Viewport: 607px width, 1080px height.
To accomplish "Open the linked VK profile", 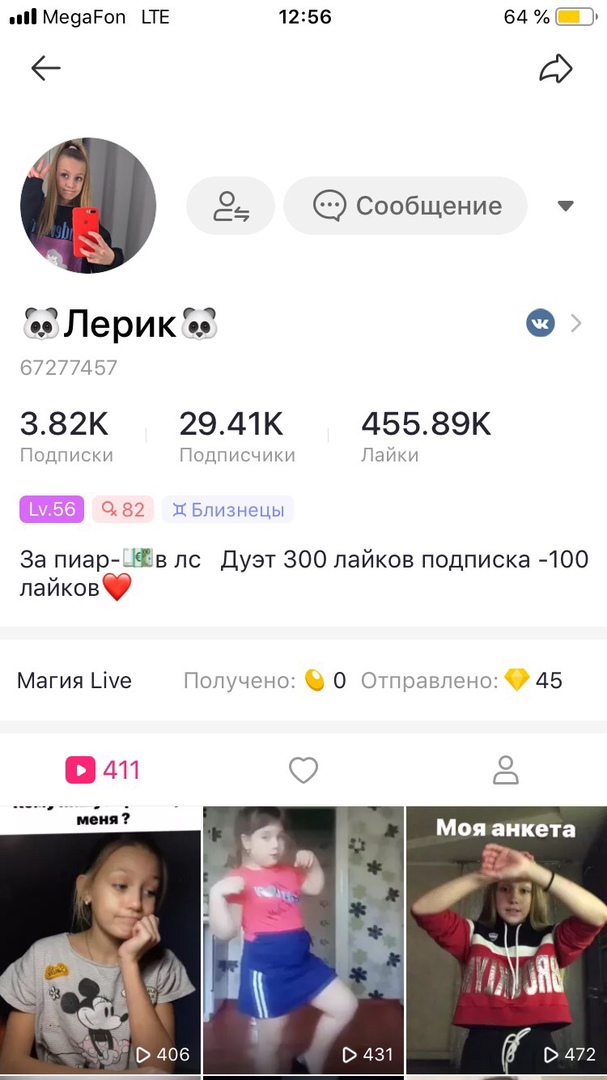I will (x=541, y=323).
